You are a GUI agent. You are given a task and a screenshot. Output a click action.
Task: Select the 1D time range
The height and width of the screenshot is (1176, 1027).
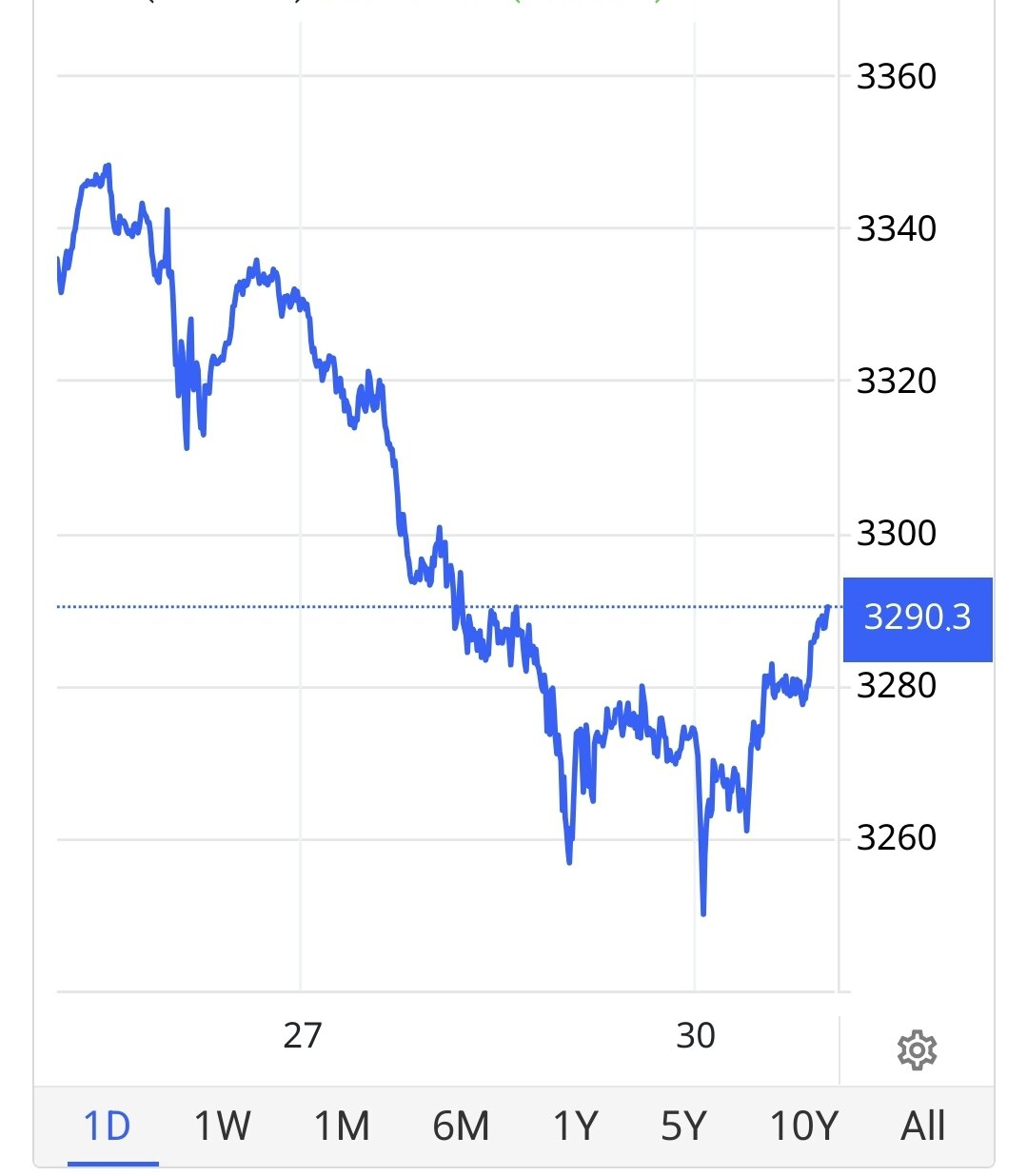coord(108,1127)
